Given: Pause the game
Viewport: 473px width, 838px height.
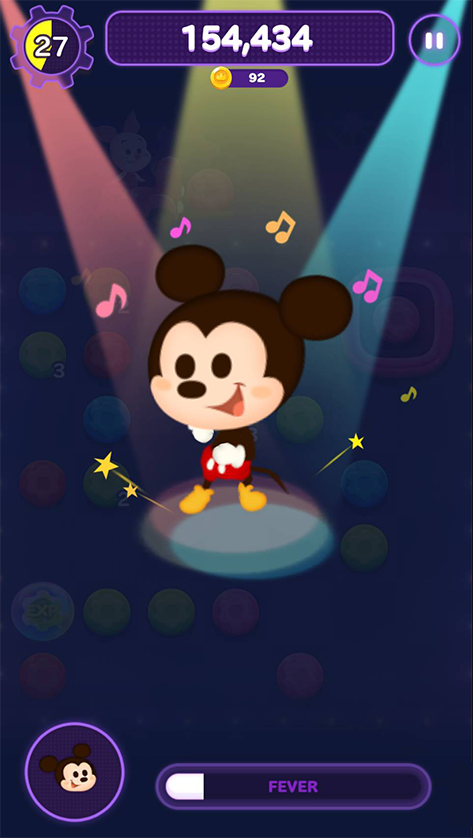Looking at the screenshot, I should (435, 40).
